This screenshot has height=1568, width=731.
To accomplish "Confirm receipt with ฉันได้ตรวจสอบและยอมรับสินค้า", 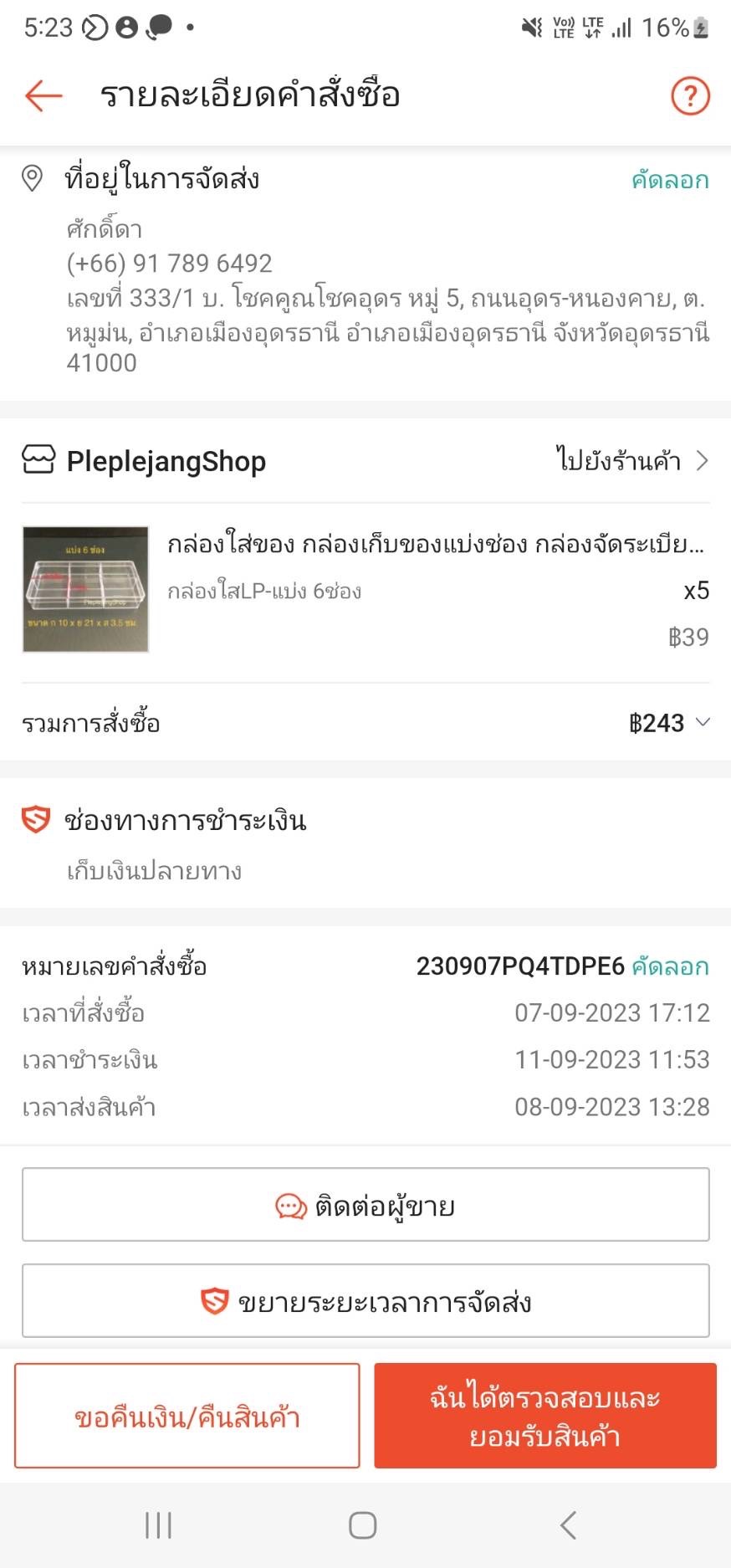I will click(545, 1417).
